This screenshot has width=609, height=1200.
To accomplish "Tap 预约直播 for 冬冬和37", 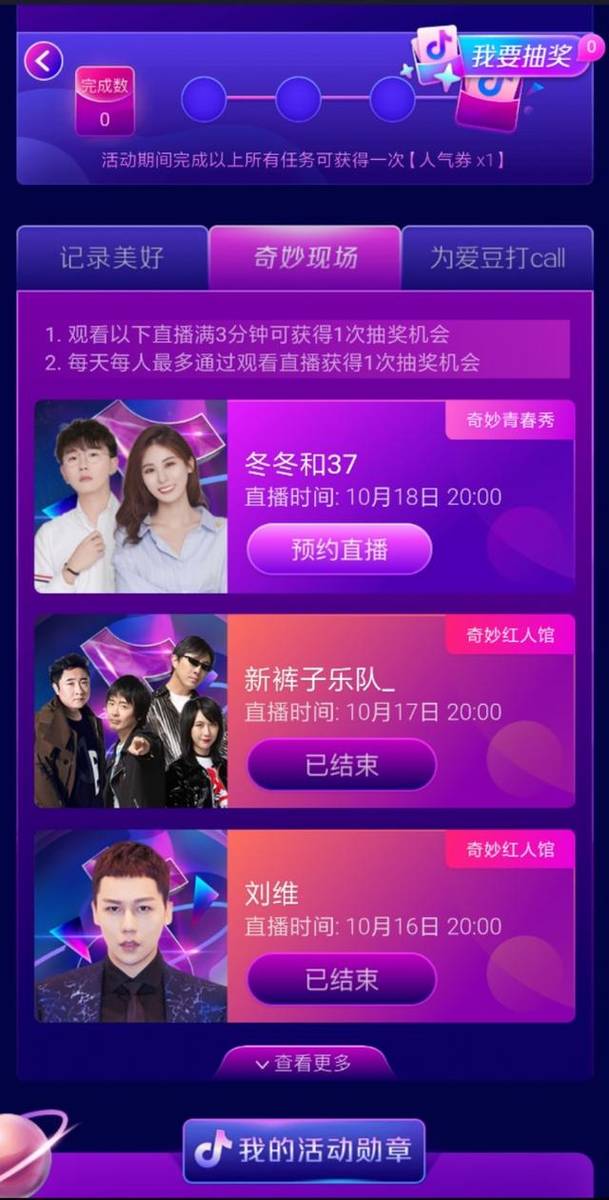I will (339, 549).
